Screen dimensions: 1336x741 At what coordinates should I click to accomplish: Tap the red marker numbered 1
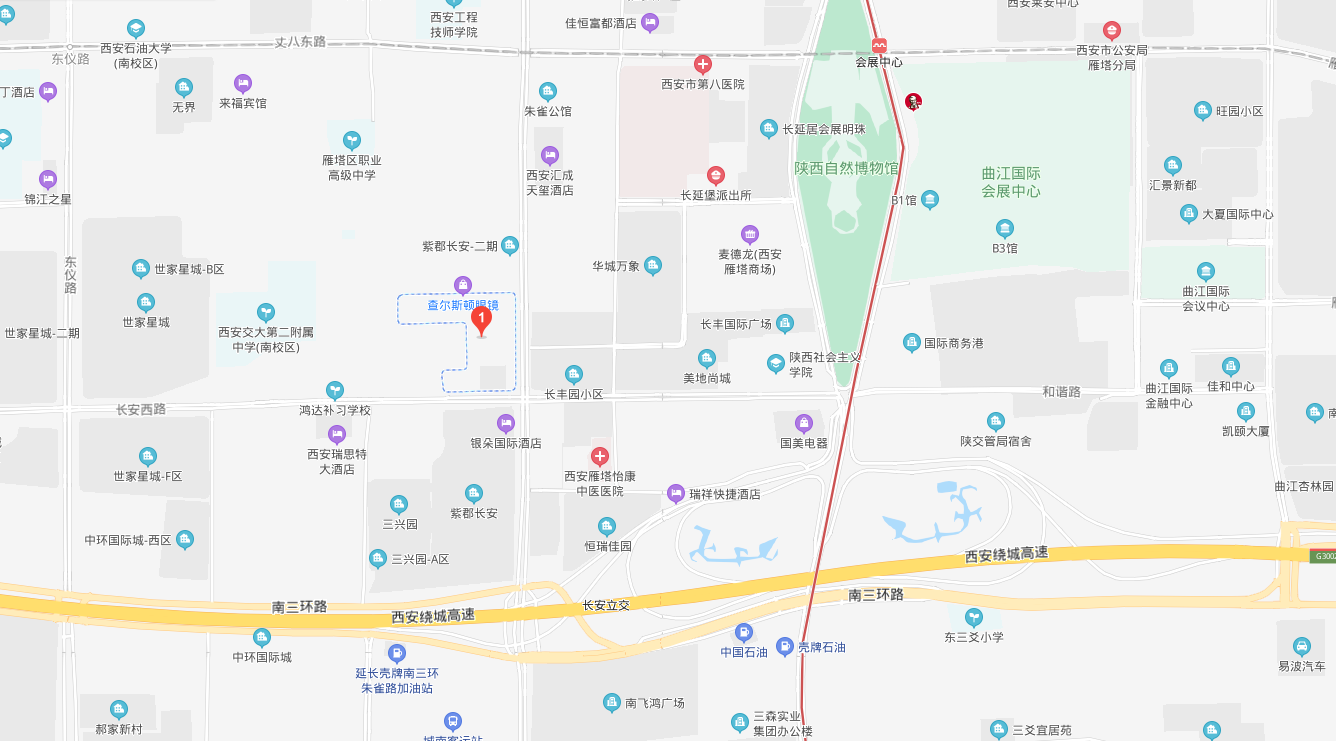pyautogui.click(x=482, y=321)
